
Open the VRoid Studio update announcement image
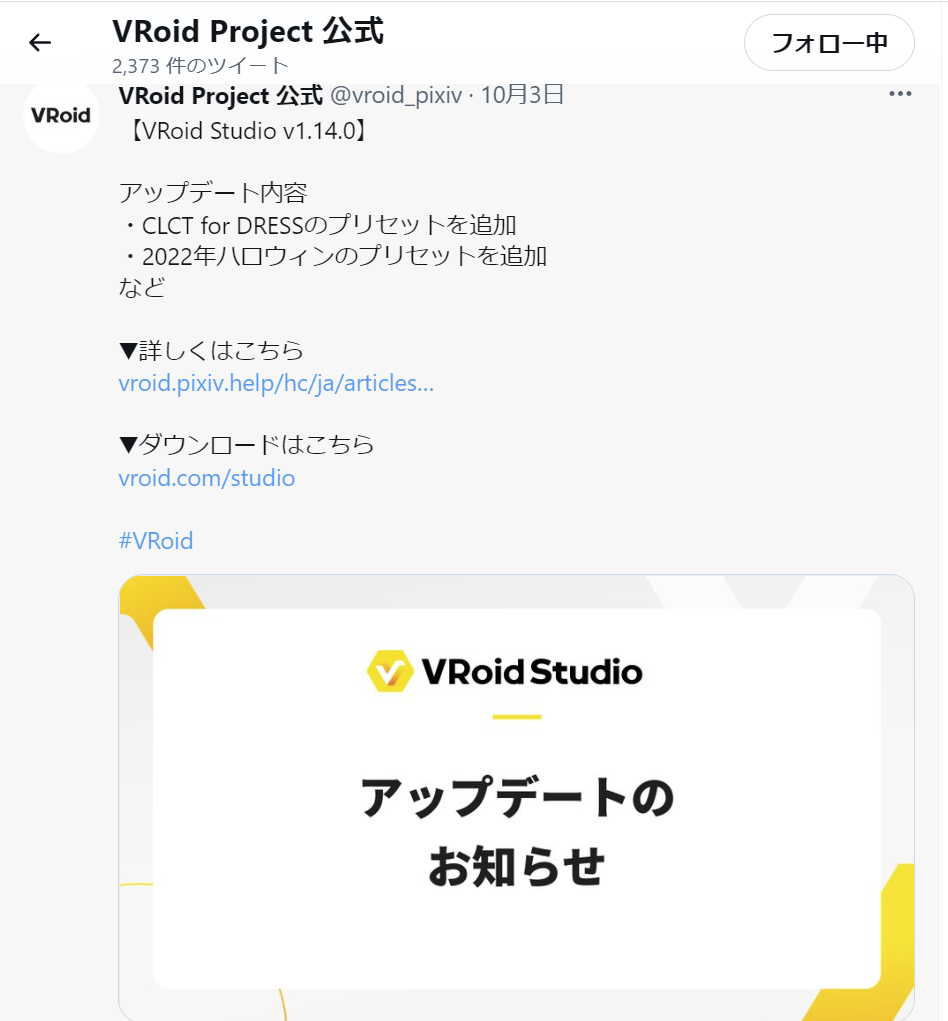click(x=516, y=797)
